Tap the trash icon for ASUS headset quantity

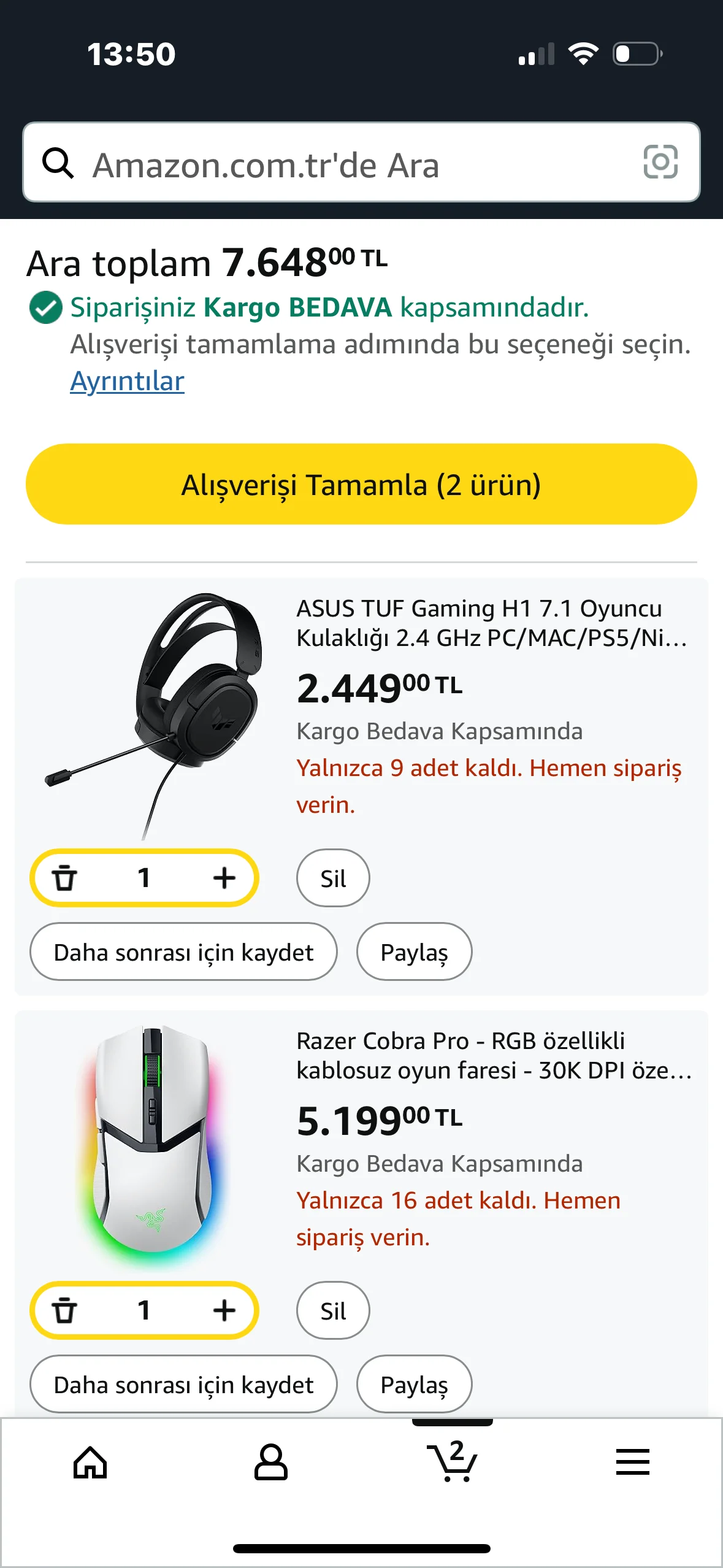click(64, 878)
